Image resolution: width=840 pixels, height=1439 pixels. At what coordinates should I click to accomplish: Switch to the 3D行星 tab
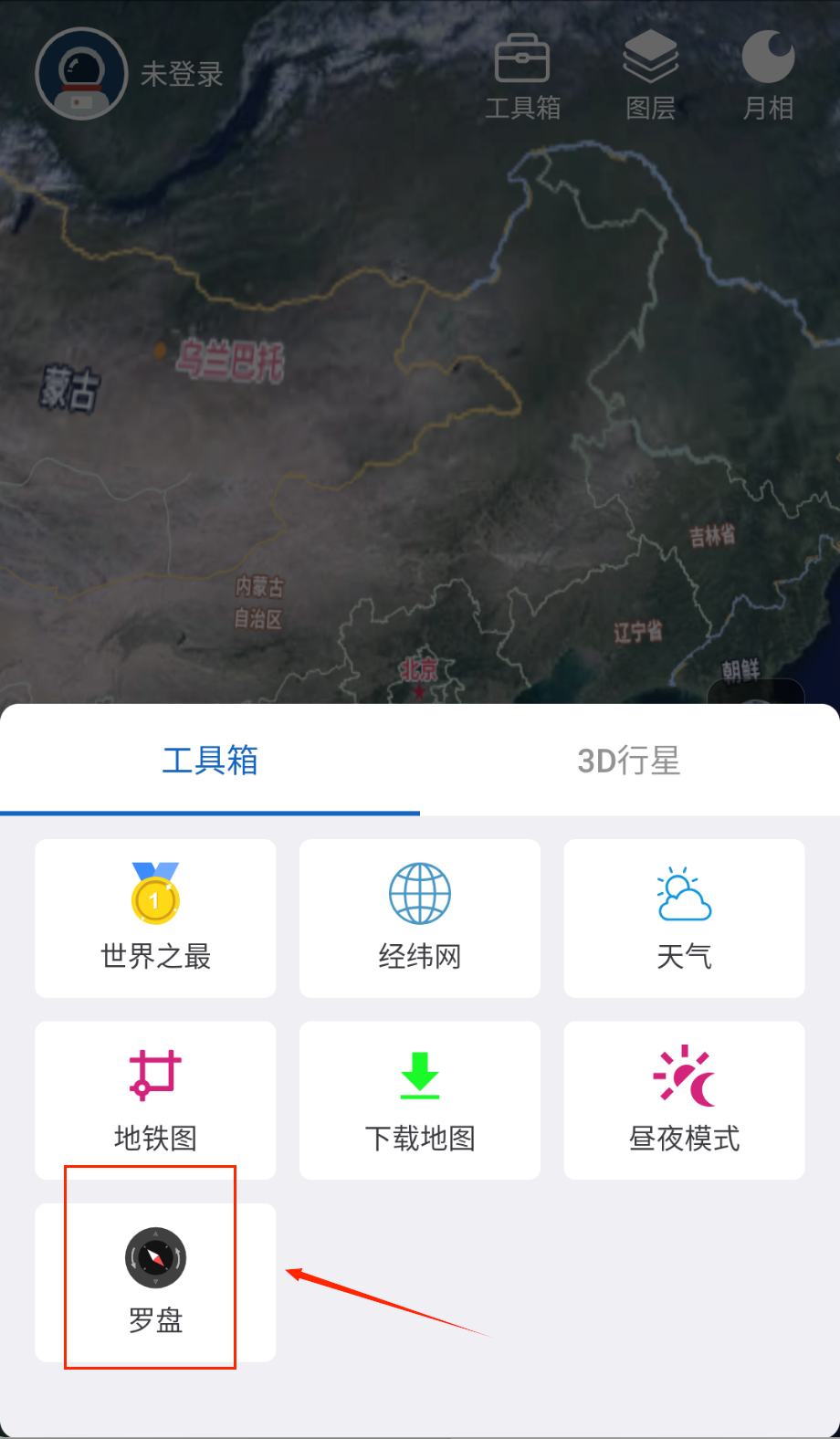click(629, 761)
